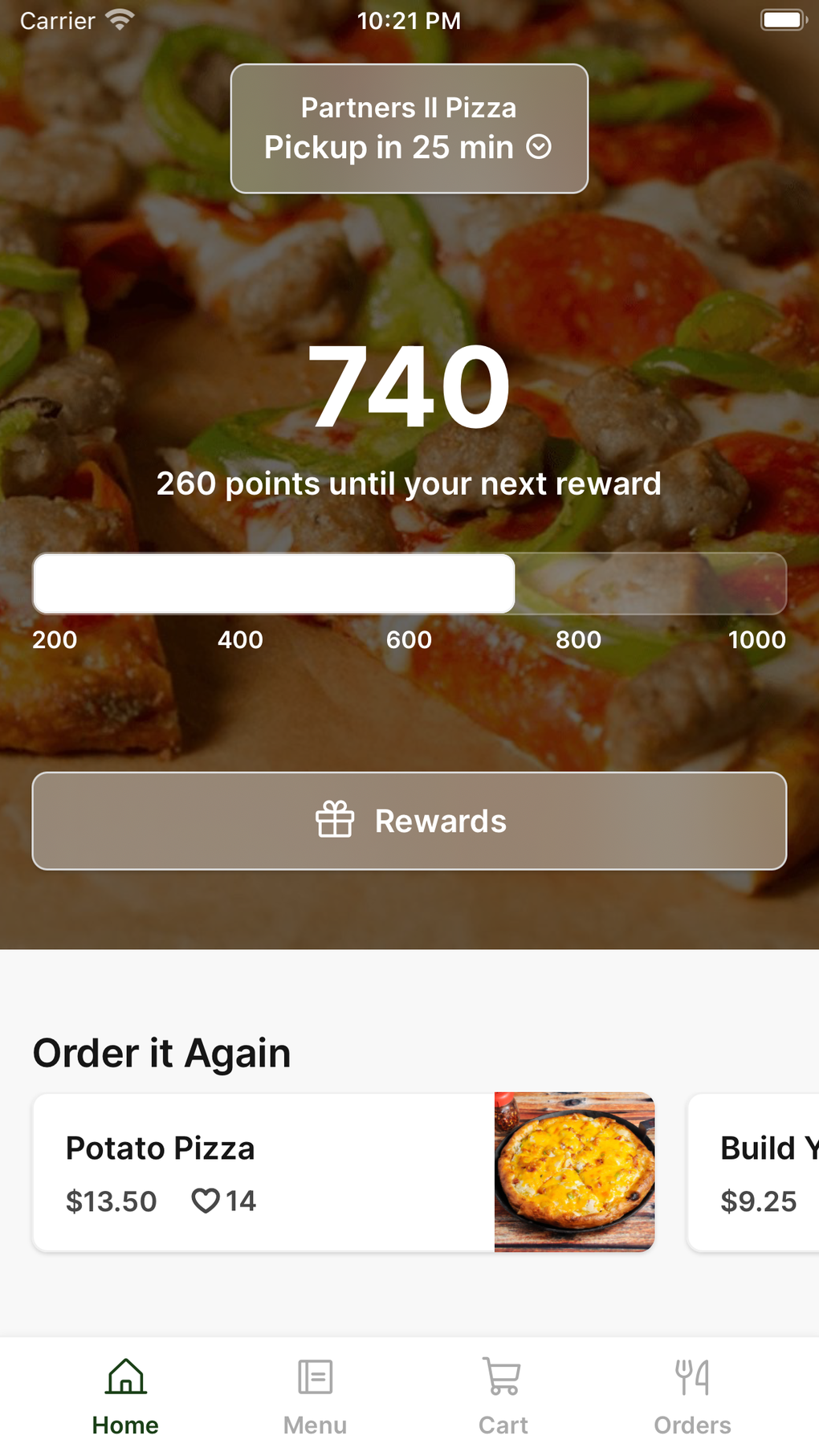Screen dimensions: 819x1456
Task: Open the Orders utensils icon
Action: point(692,1375)
